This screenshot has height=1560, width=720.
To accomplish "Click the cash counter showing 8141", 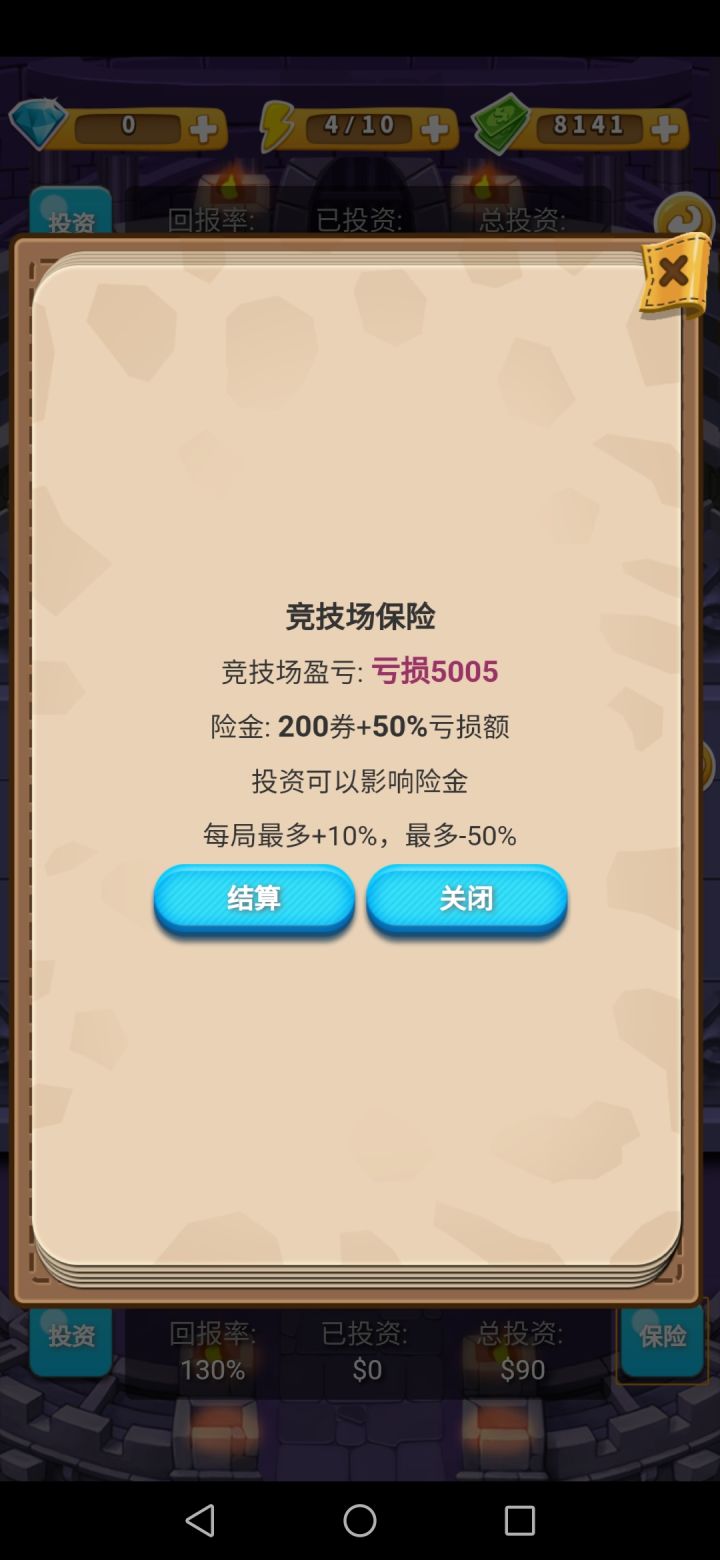I will (588, 124).
